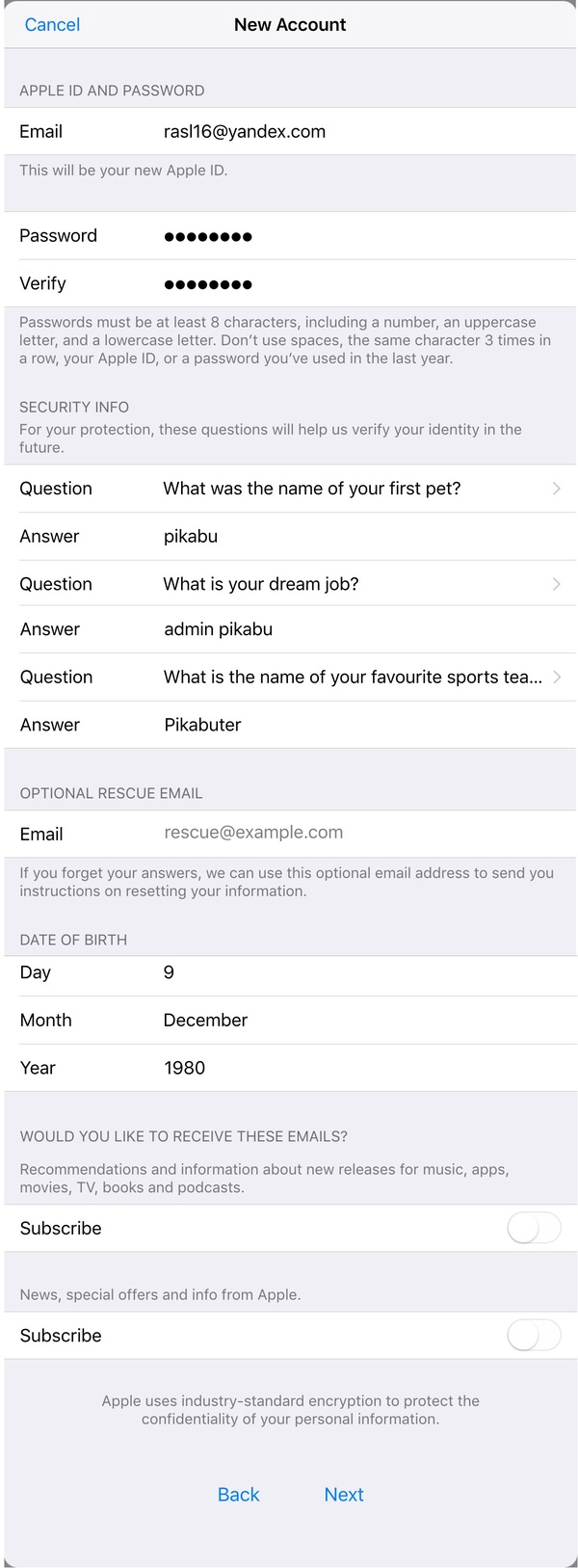Continue with the Next button

pyautogui.click(x=344, y=1495)
